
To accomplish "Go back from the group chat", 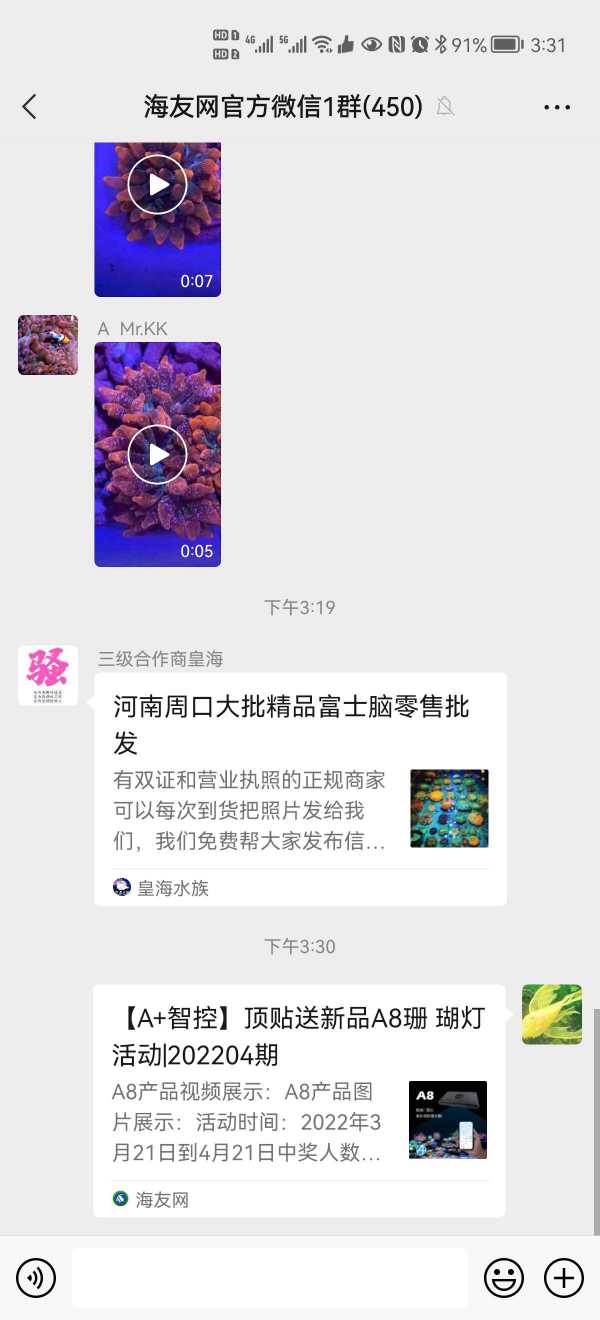I will (x=29, y=107).
